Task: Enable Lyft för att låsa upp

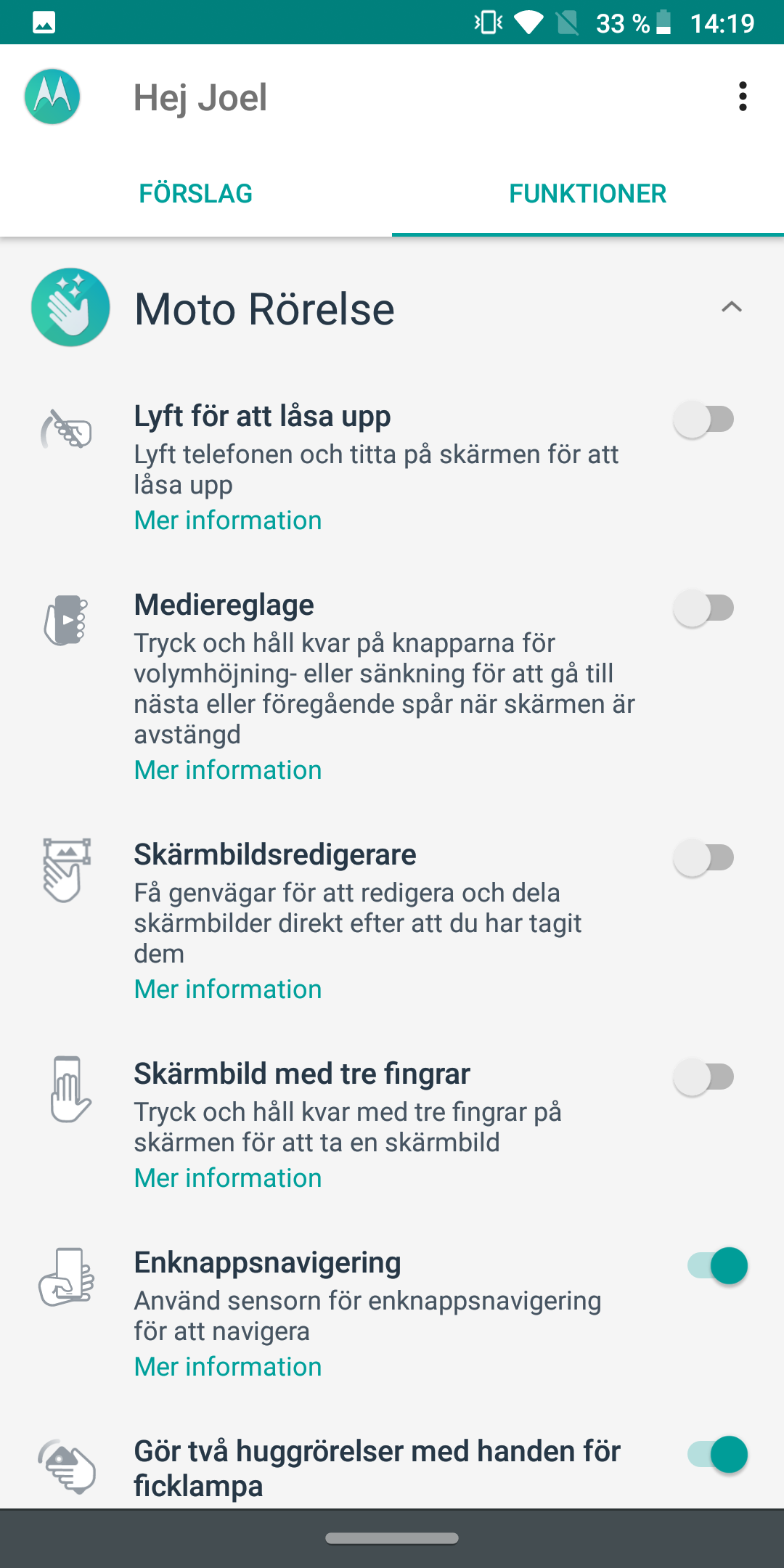Action: coord(703,420)
